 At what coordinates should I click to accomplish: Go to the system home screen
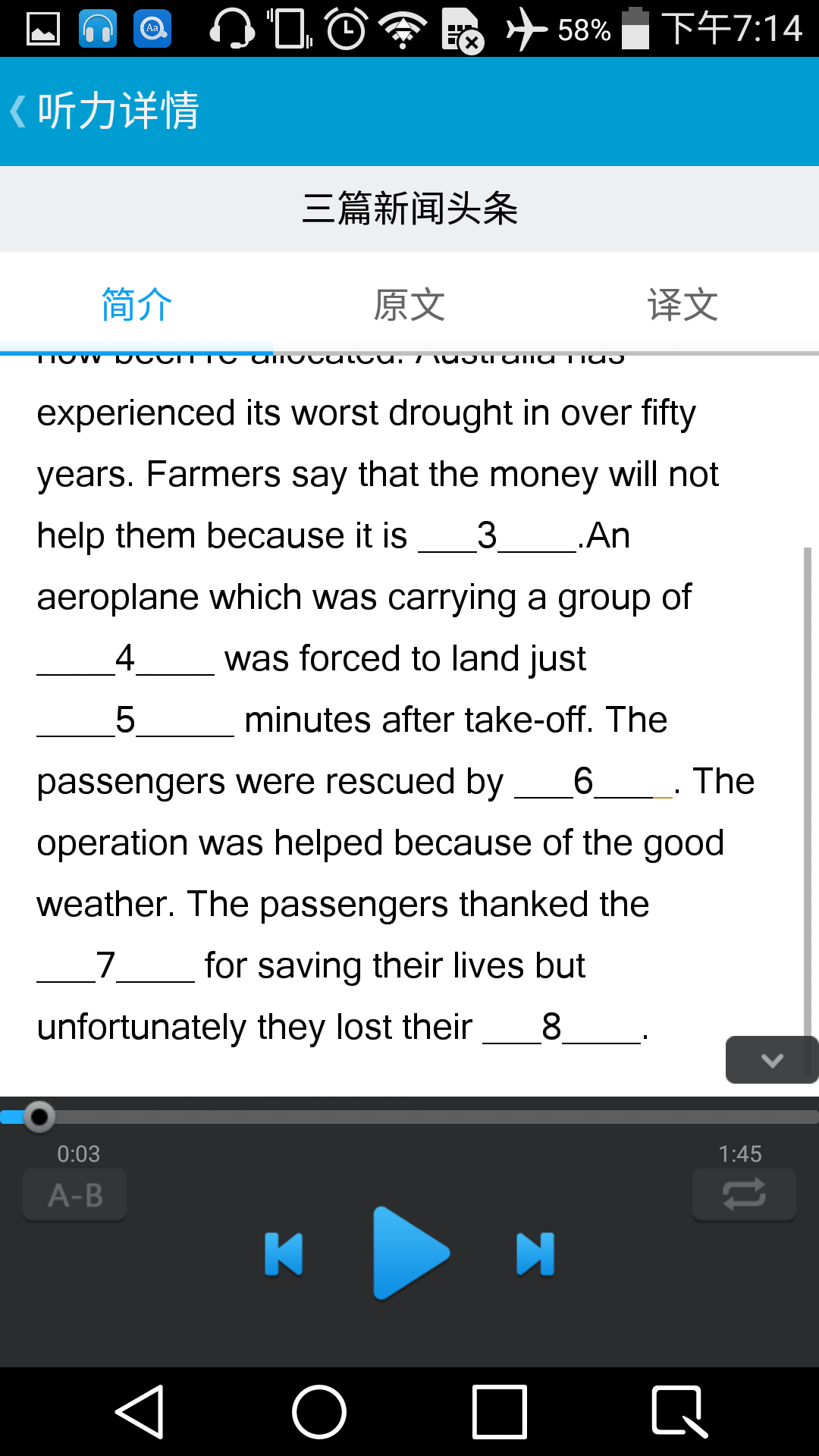(x=319, y=1411)
